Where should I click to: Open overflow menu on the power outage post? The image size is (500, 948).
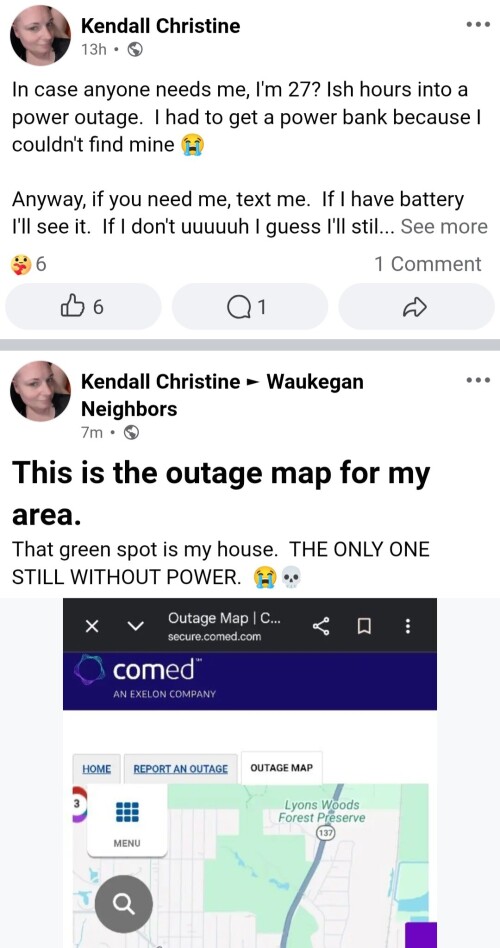tap(476, 25)
